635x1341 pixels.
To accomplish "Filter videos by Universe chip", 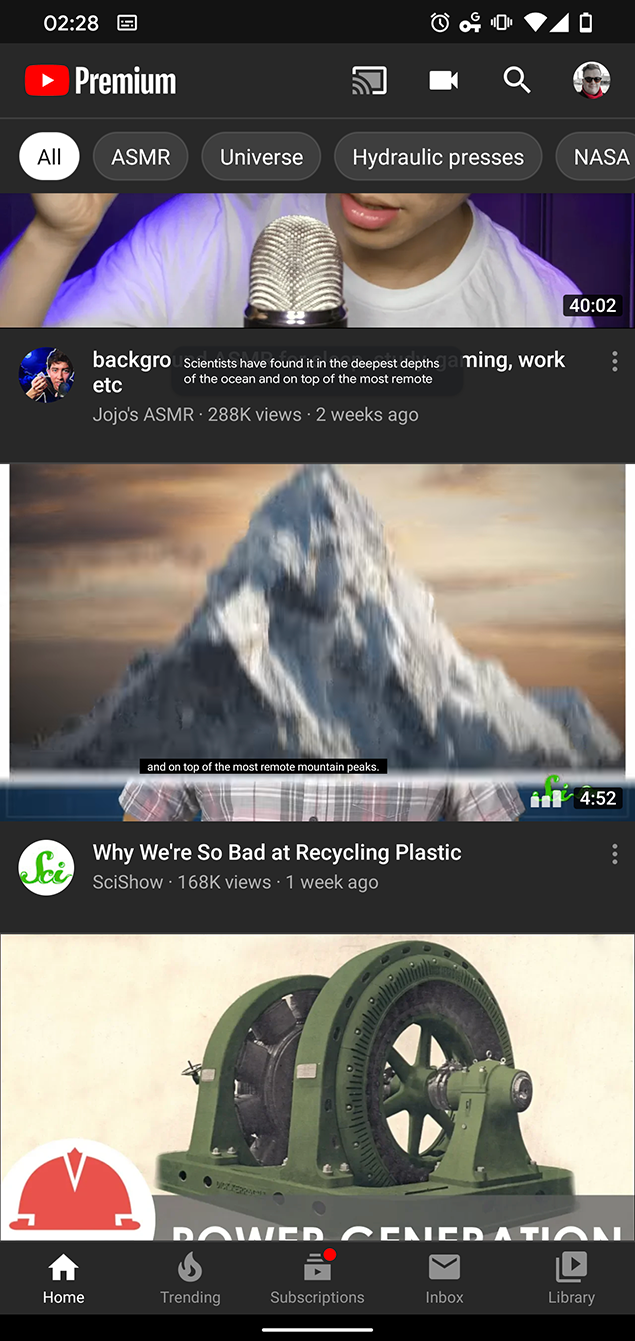I will pyautogui.click(x=261, y=157).
